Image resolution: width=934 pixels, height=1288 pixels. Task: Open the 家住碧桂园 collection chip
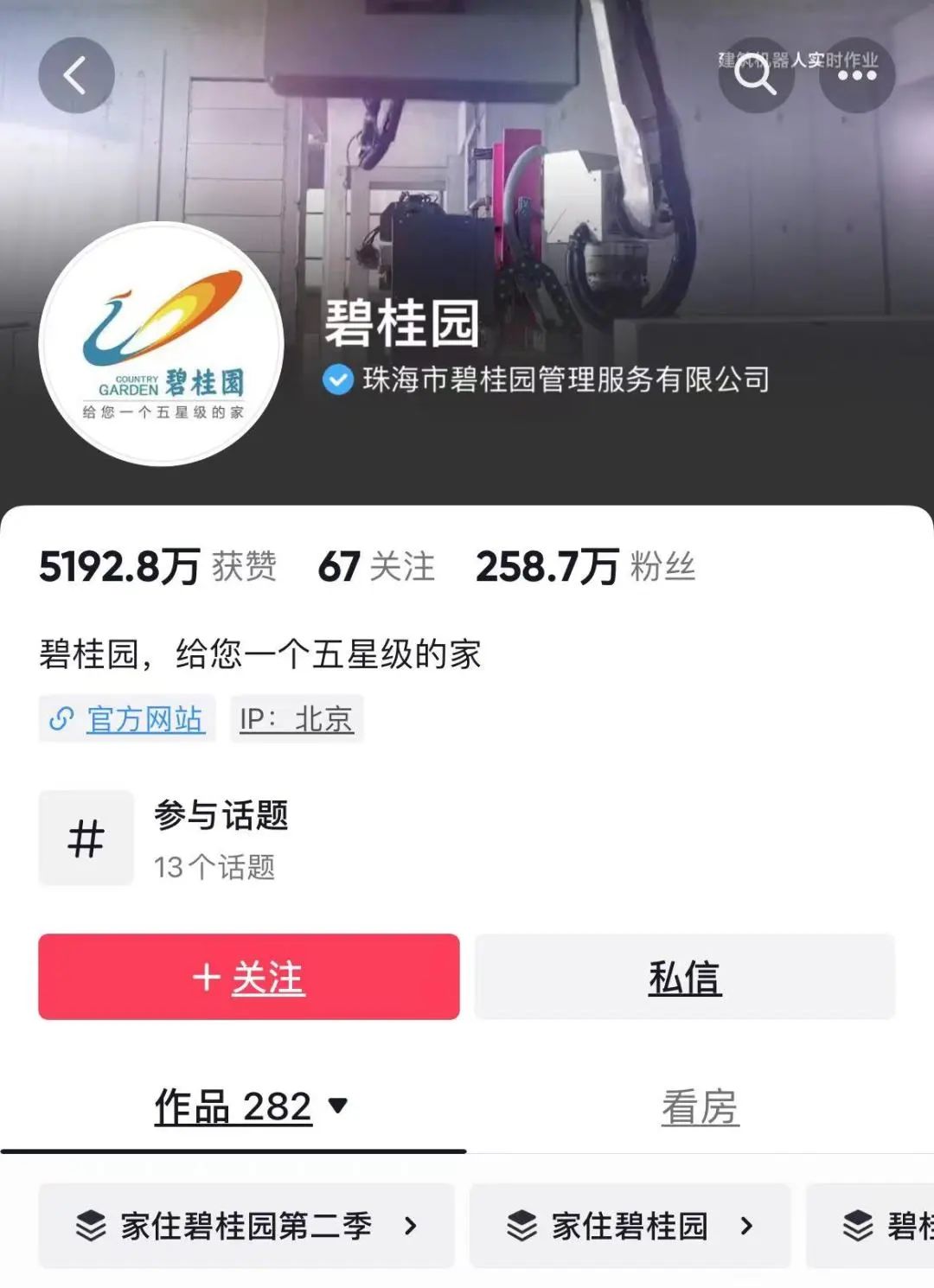(x=630, y=1225)
